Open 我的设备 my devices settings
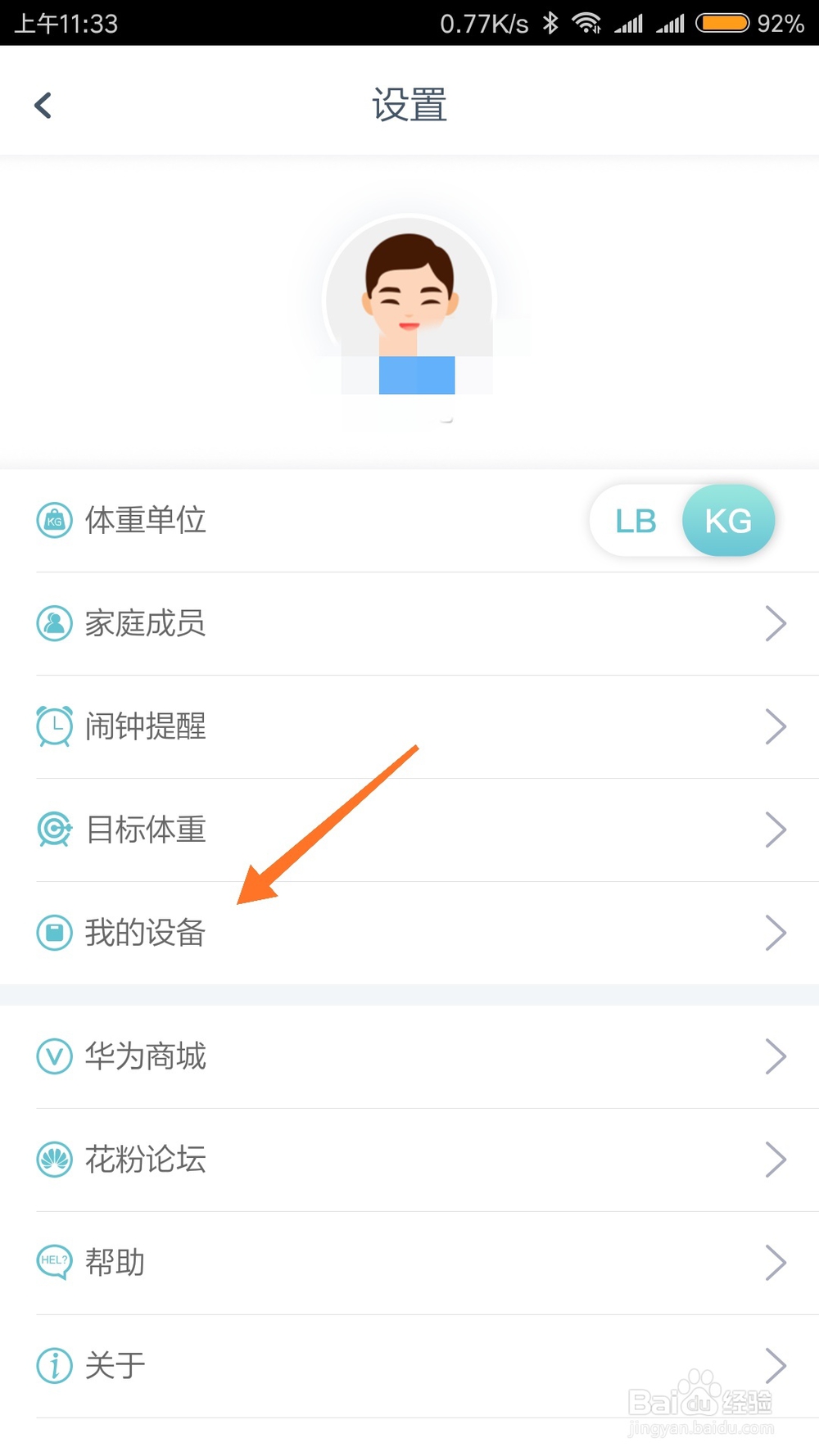Viewport: 819px width, 1456px height. pyautogui.click(x=409, y=933)
